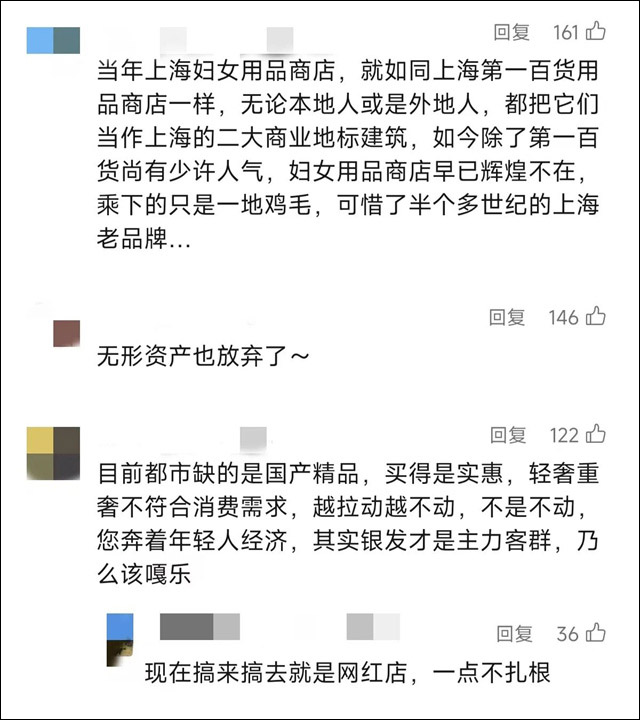Like the comment about 上海妇女用品商店

pyautogui.click(x=596, y=32)
